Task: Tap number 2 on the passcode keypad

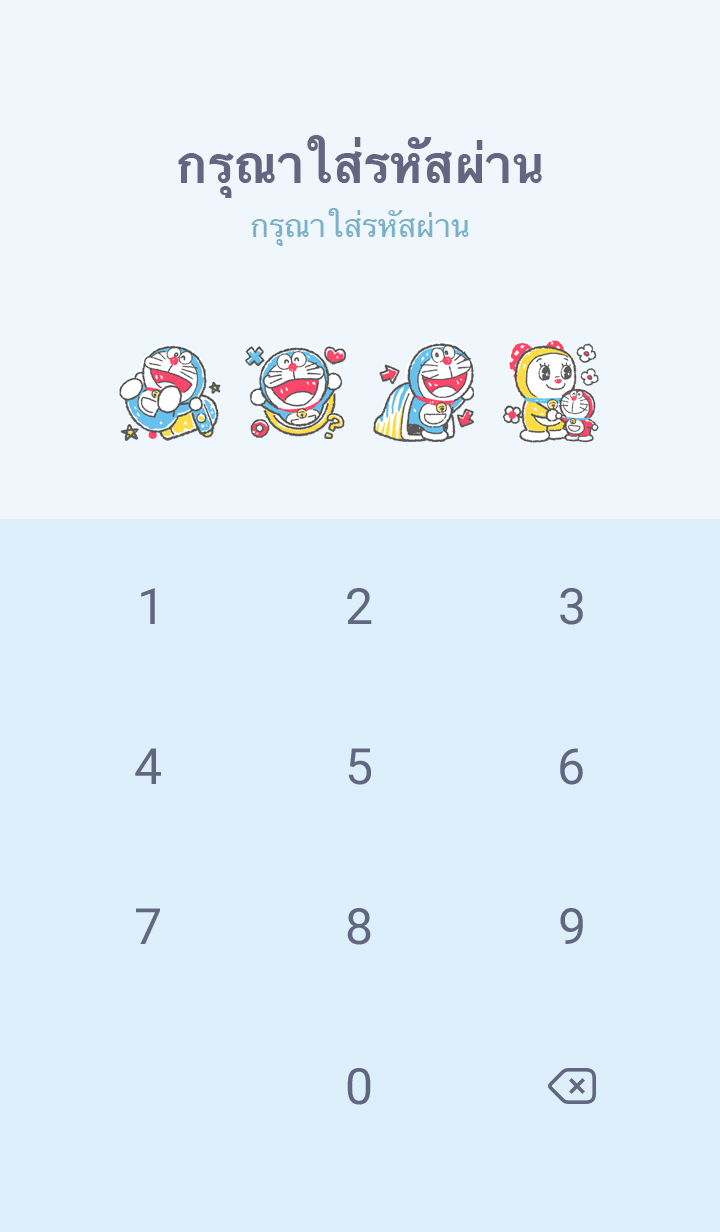Action: pyautogui.click(x=359, y=607)
